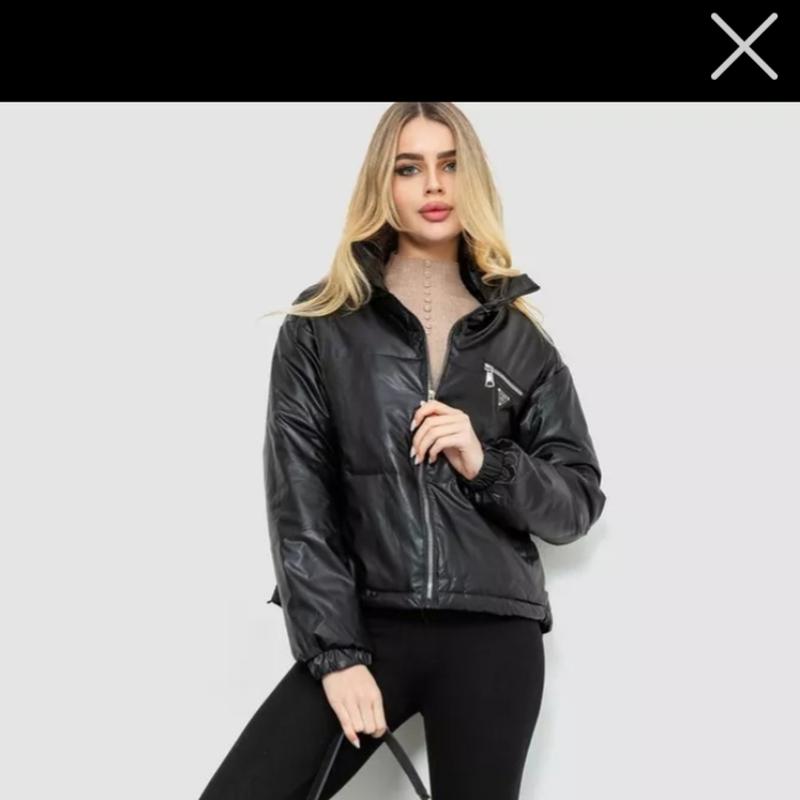The width and height of the screenshot is (800, 800).
Task: Close the full-screen image viewer
Action: tap(744, 46)
